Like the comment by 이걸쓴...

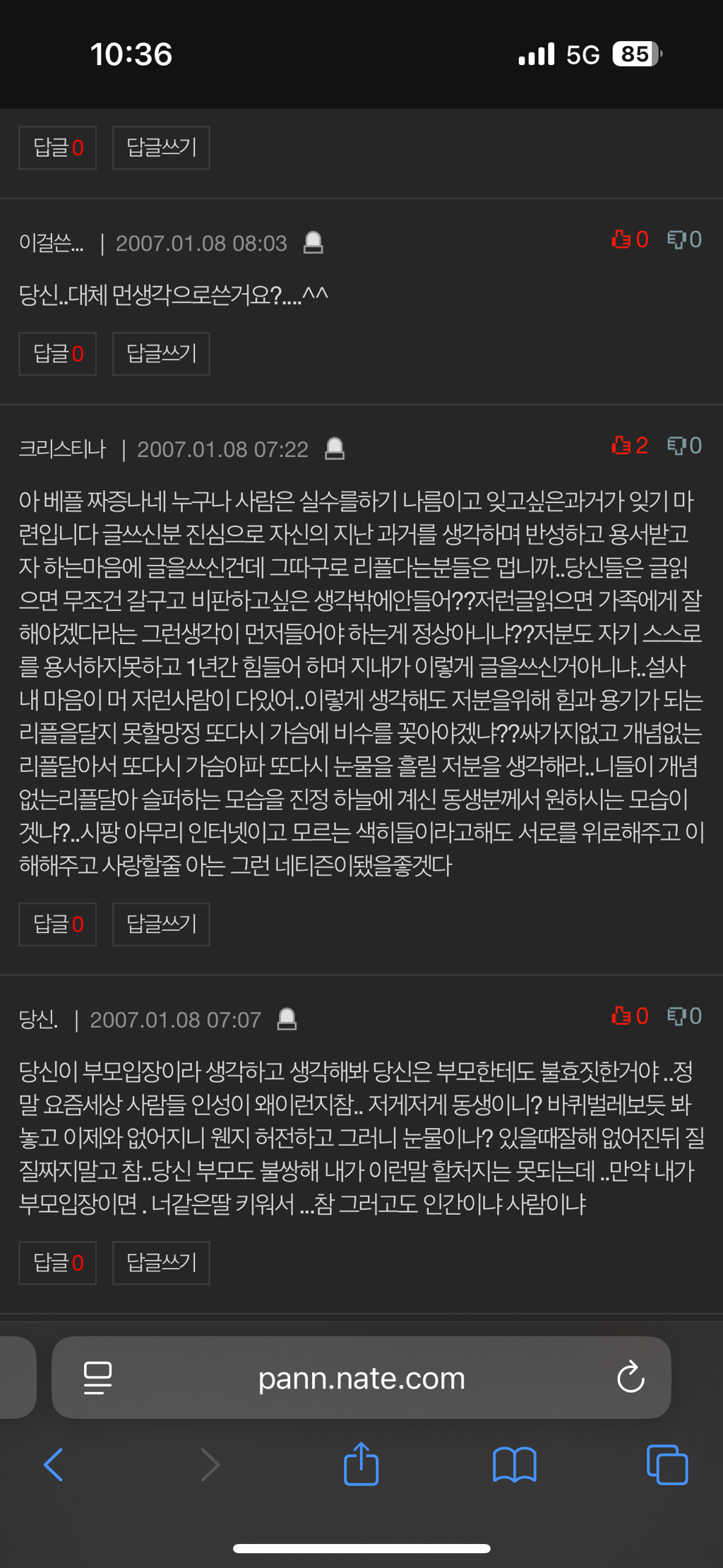(630, 239)
